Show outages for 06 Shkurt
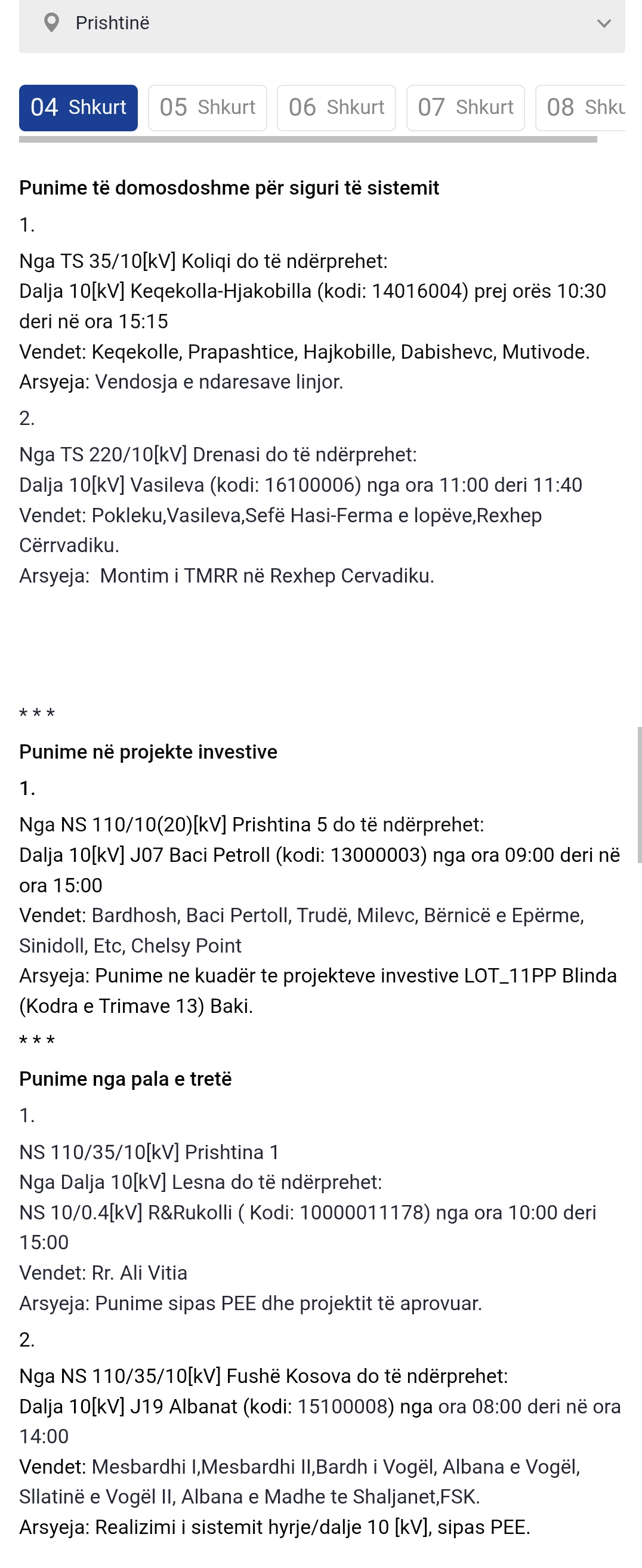 337,108
